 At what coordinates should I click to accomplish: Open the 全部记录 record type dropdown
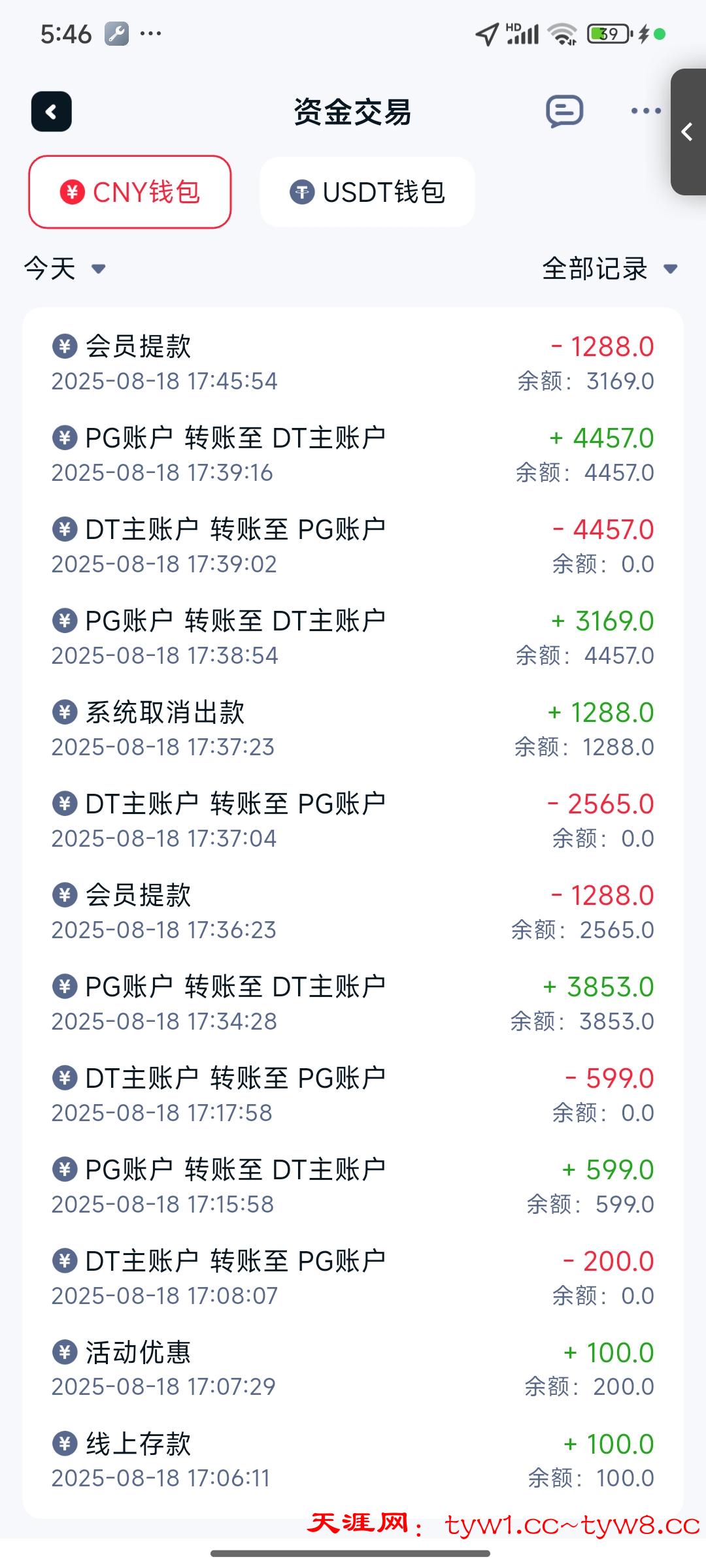tap(610, 269)
